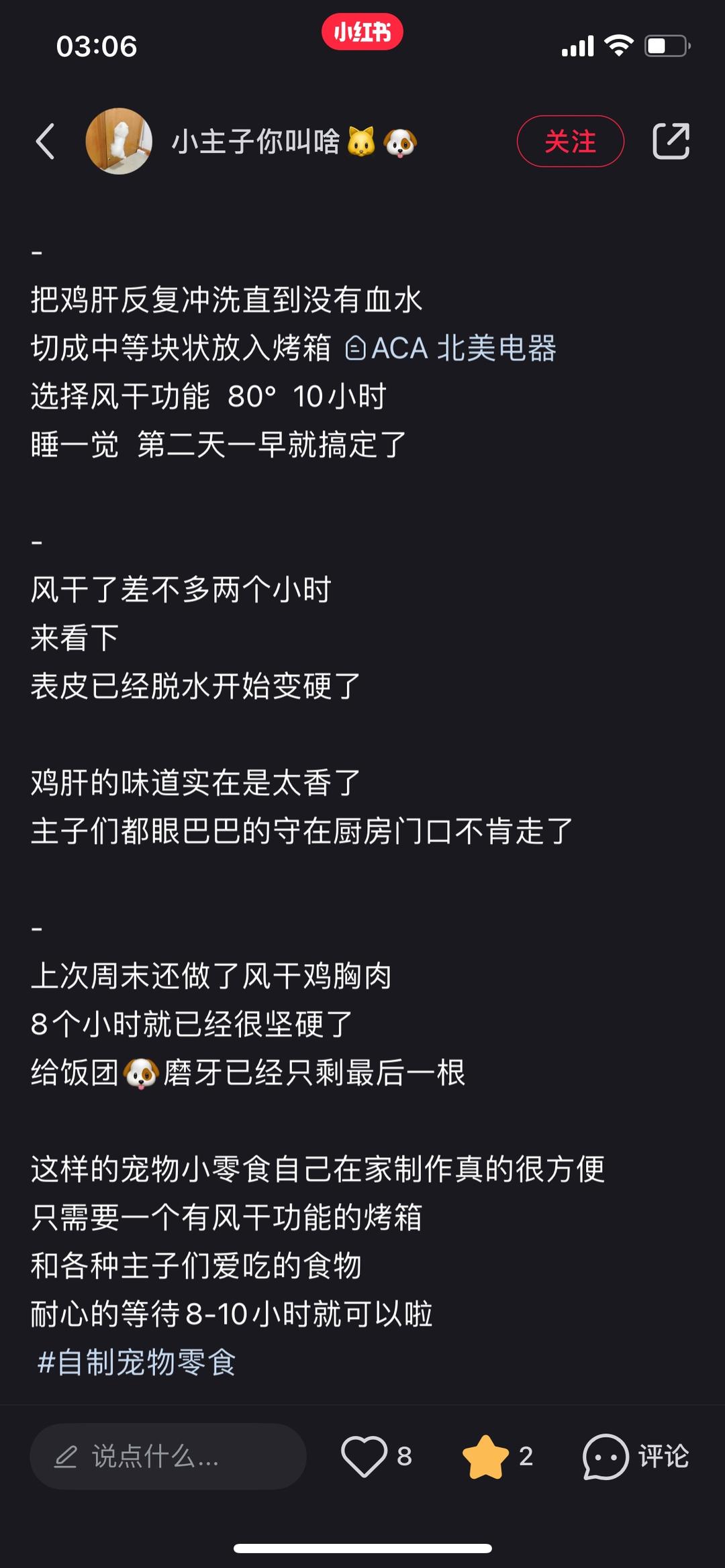Tap the back arrow at top left
725x1568 pixels.
(x=44, y=142)
